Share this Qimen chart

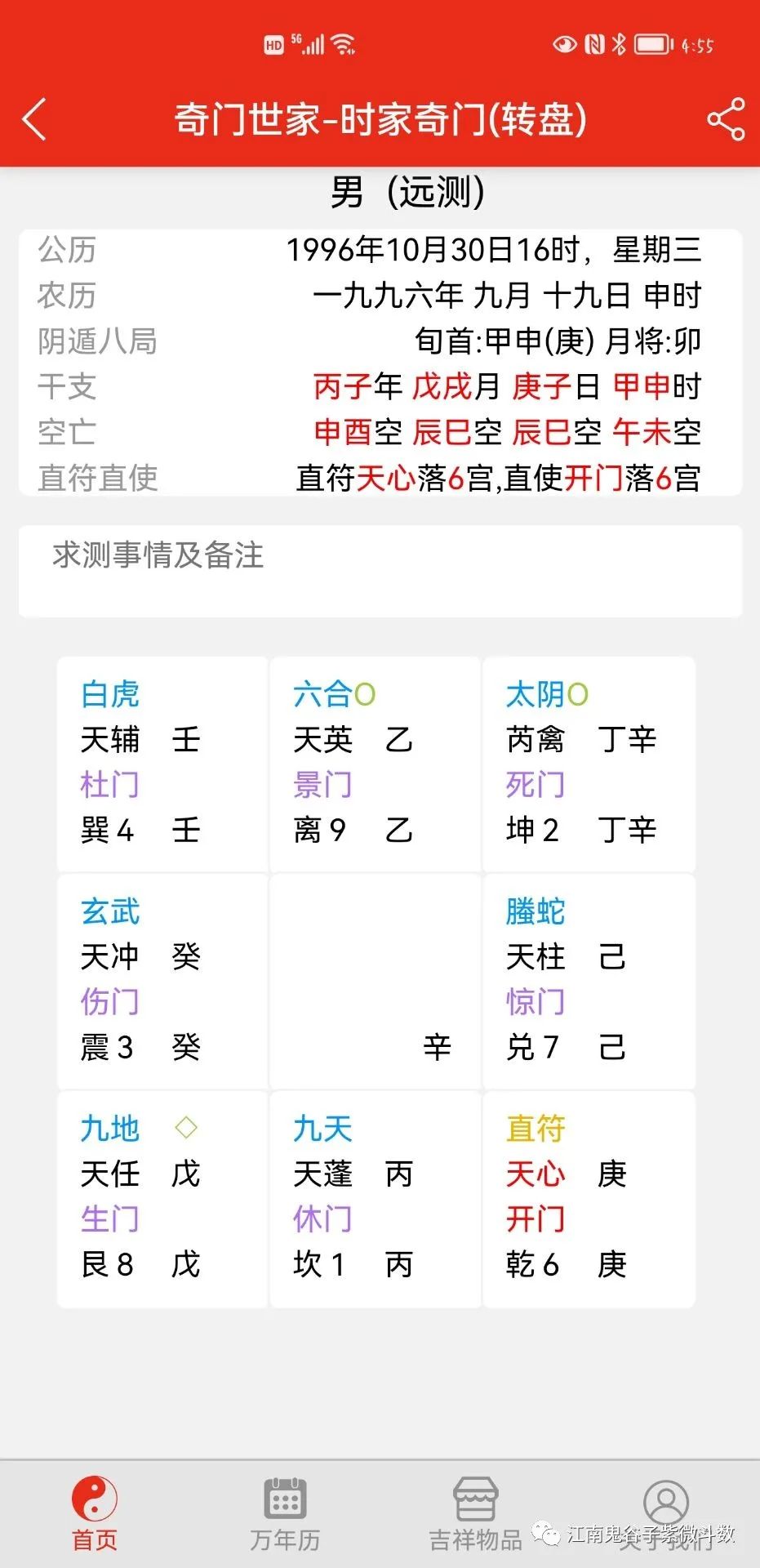pyautogui.click(x=726, y=119)
